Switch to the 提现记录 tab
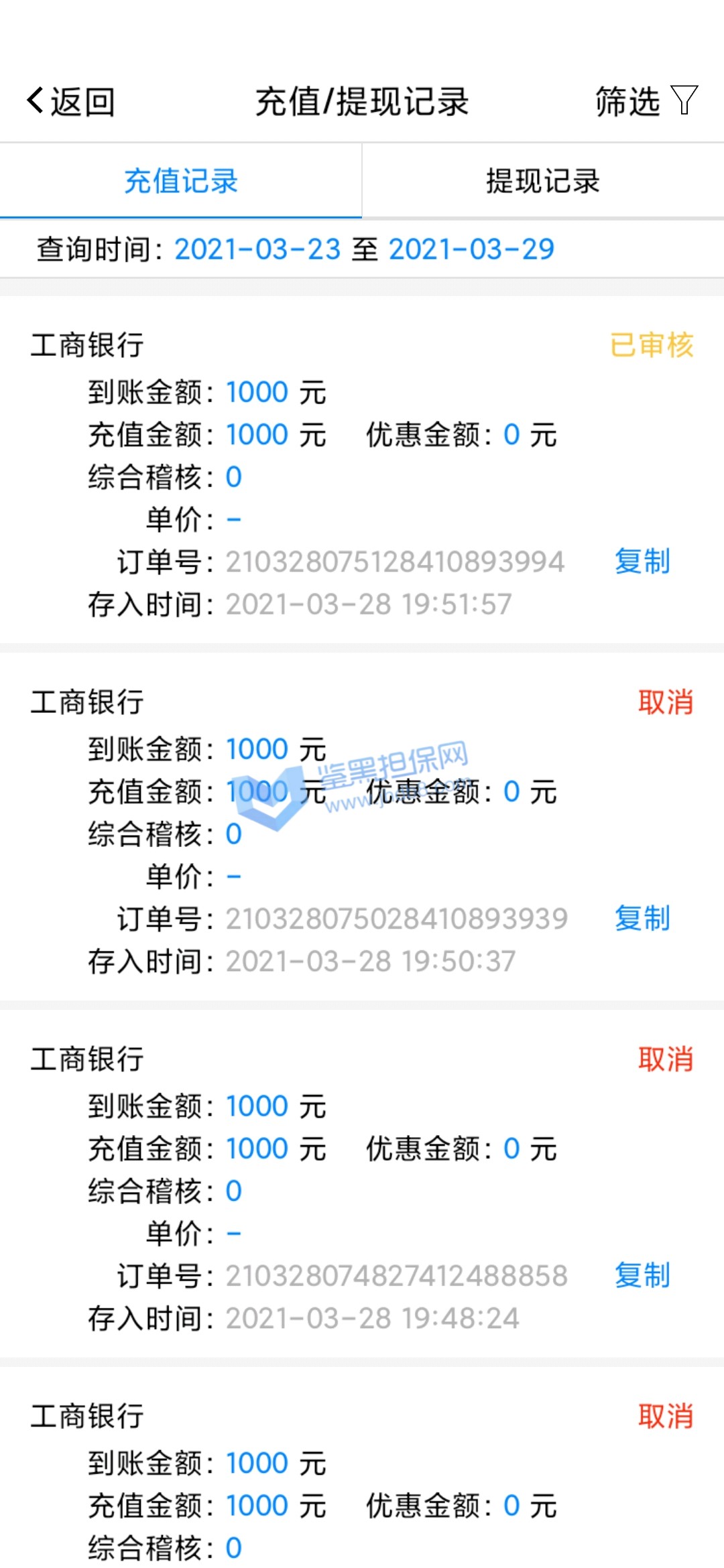 [x=542, y=181]
